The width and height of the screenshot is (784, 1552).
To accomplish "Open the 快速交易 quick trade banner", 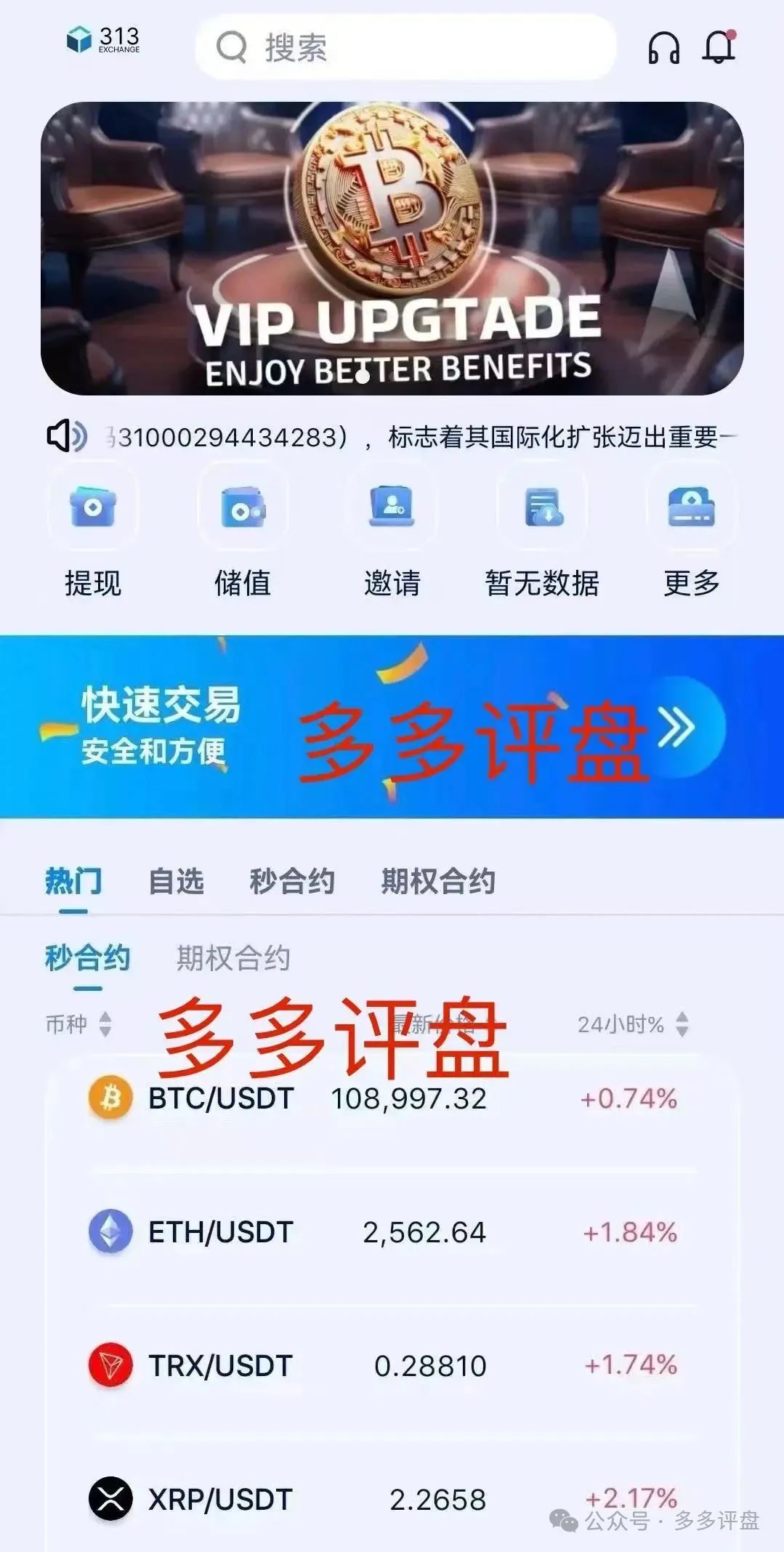I will [392, 727].
